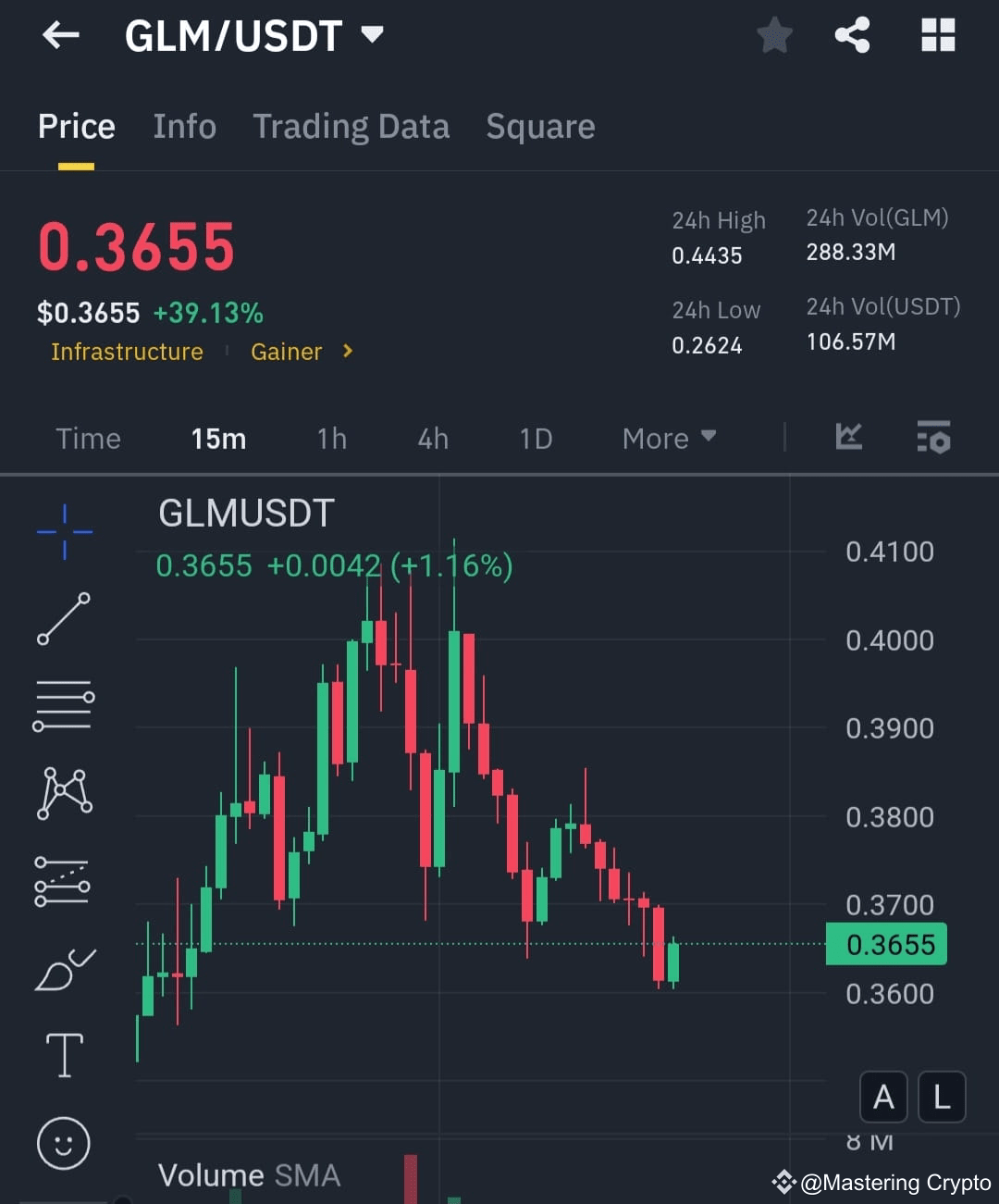Expand the More timeframe dropdown
999x1204 pixels.
[668, 438]
